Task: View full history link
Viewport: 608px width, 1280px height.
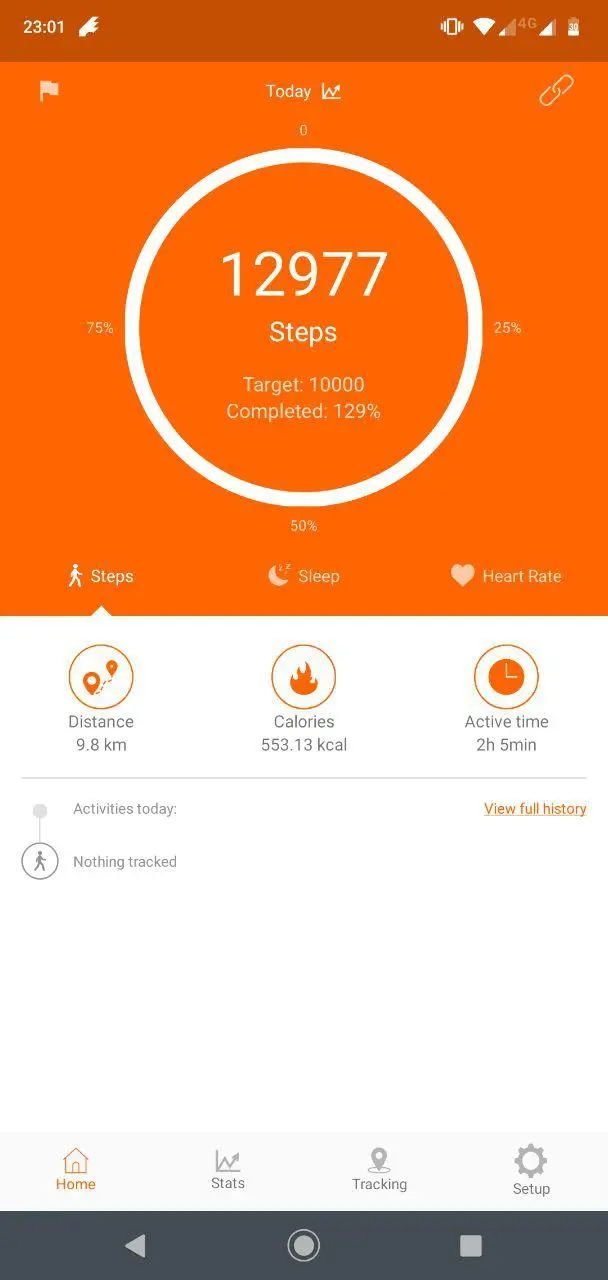Action: (535, 809)
